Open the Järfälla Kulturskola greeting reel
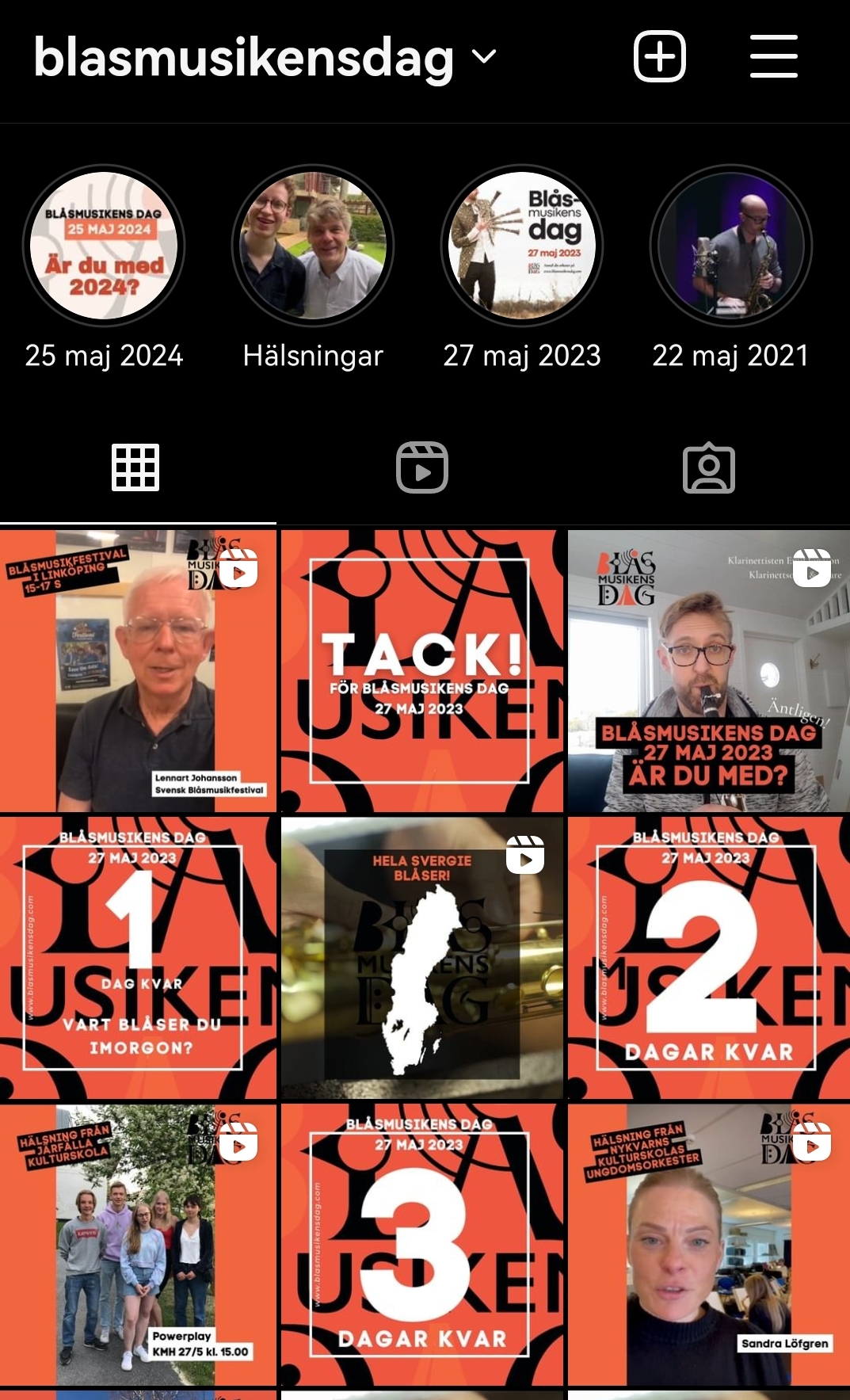Screen dimensions: 850x1400 [x=138, y=1245]
